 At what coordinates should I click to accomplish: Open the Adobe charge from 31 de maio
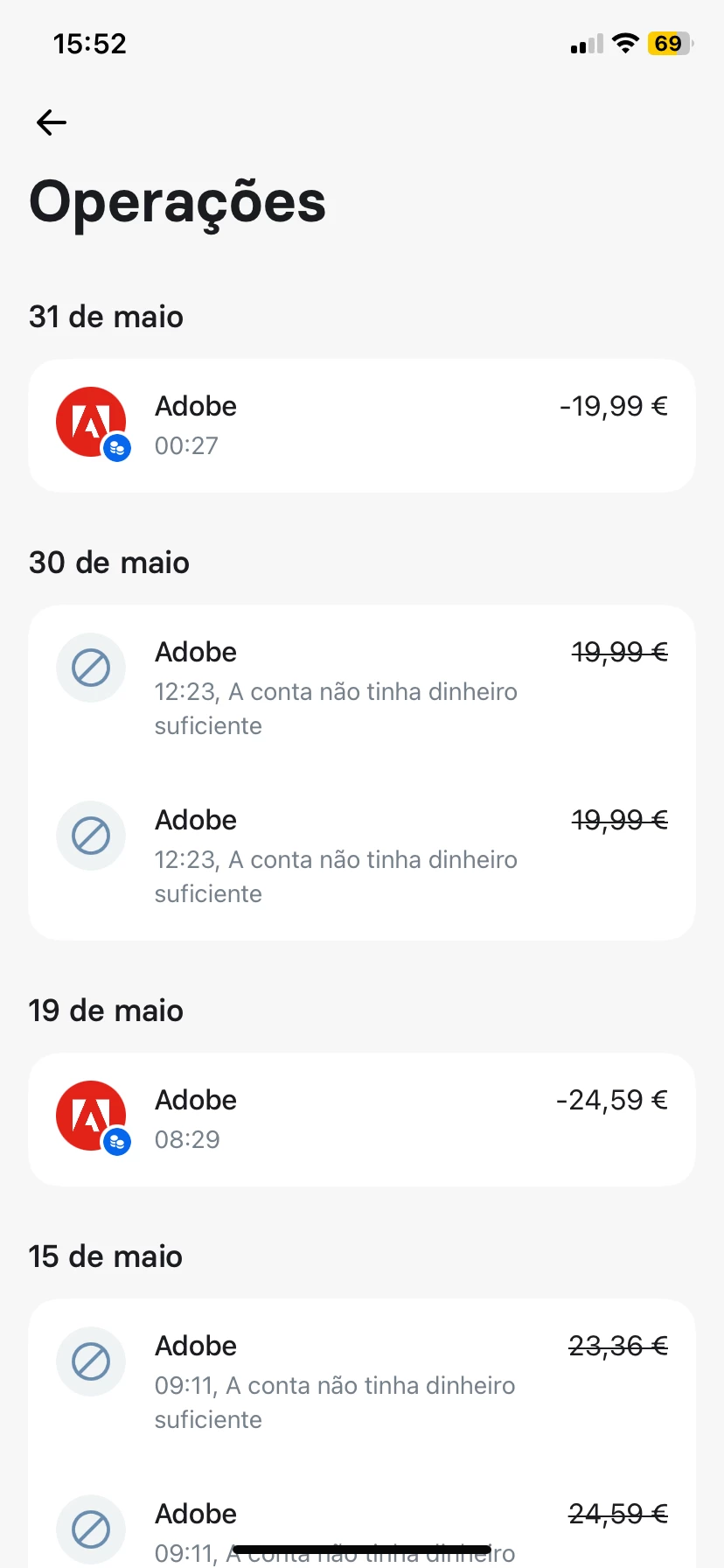[361, 425]
